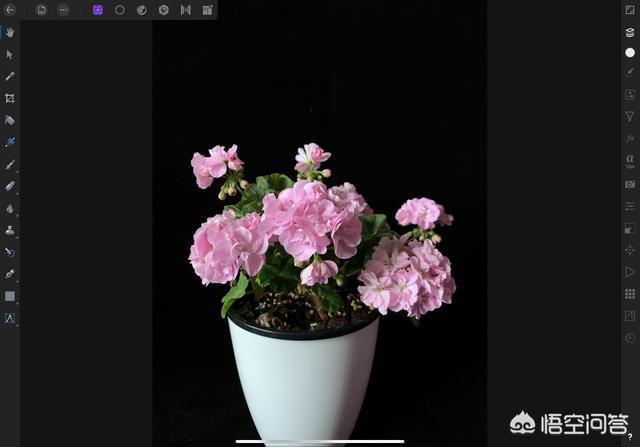Switch to the Liquify persona
This screenshot has width=640, height=447.
[x=141, y=10]
